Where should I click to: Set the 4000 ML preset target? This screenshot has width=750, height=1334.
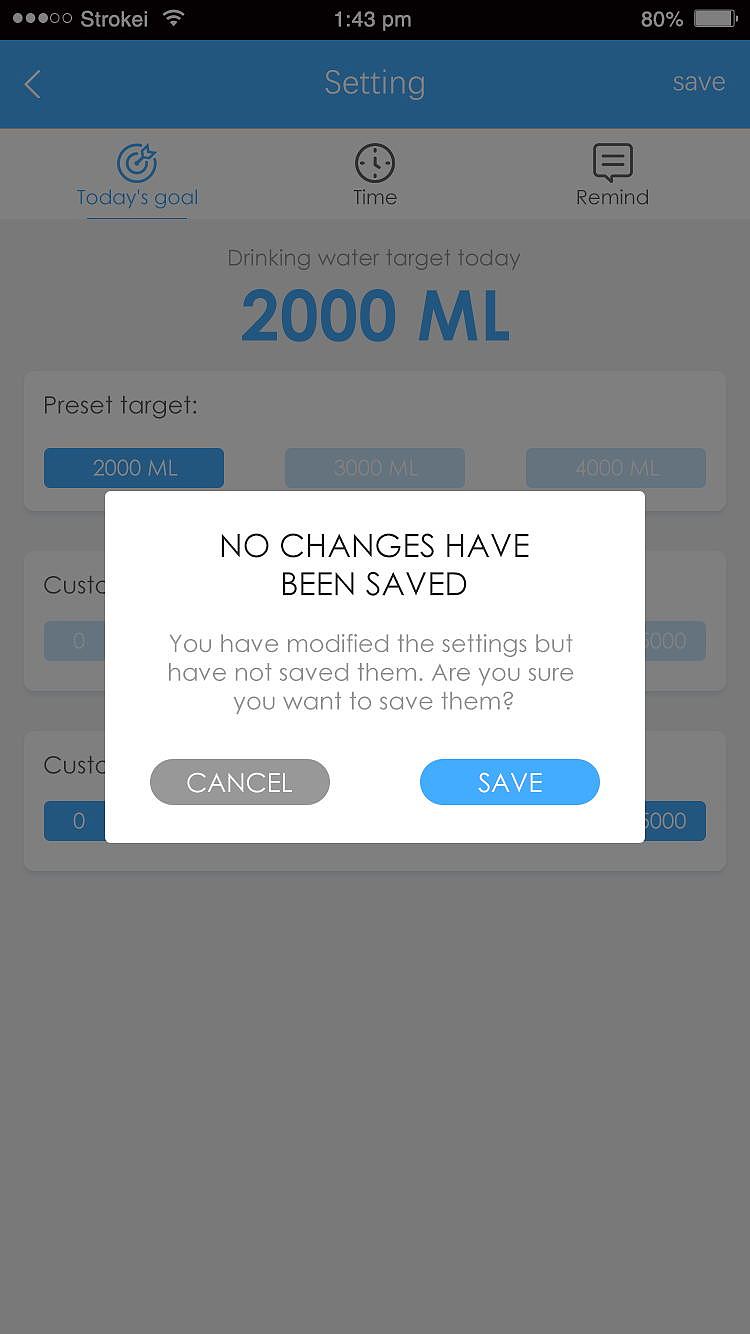coord(616,468)
